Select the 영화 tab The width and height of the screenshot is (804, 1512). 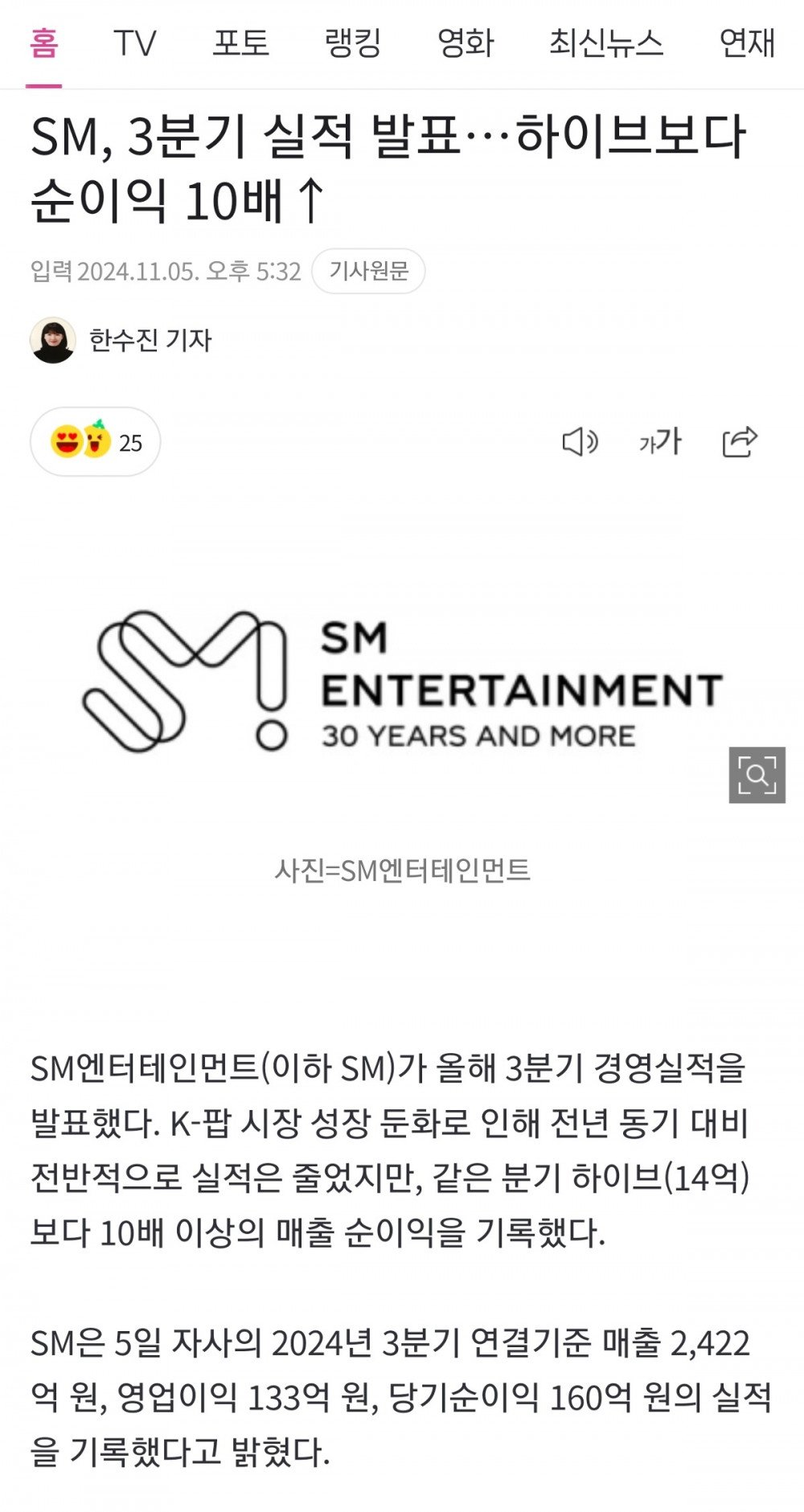click(465, 43)
